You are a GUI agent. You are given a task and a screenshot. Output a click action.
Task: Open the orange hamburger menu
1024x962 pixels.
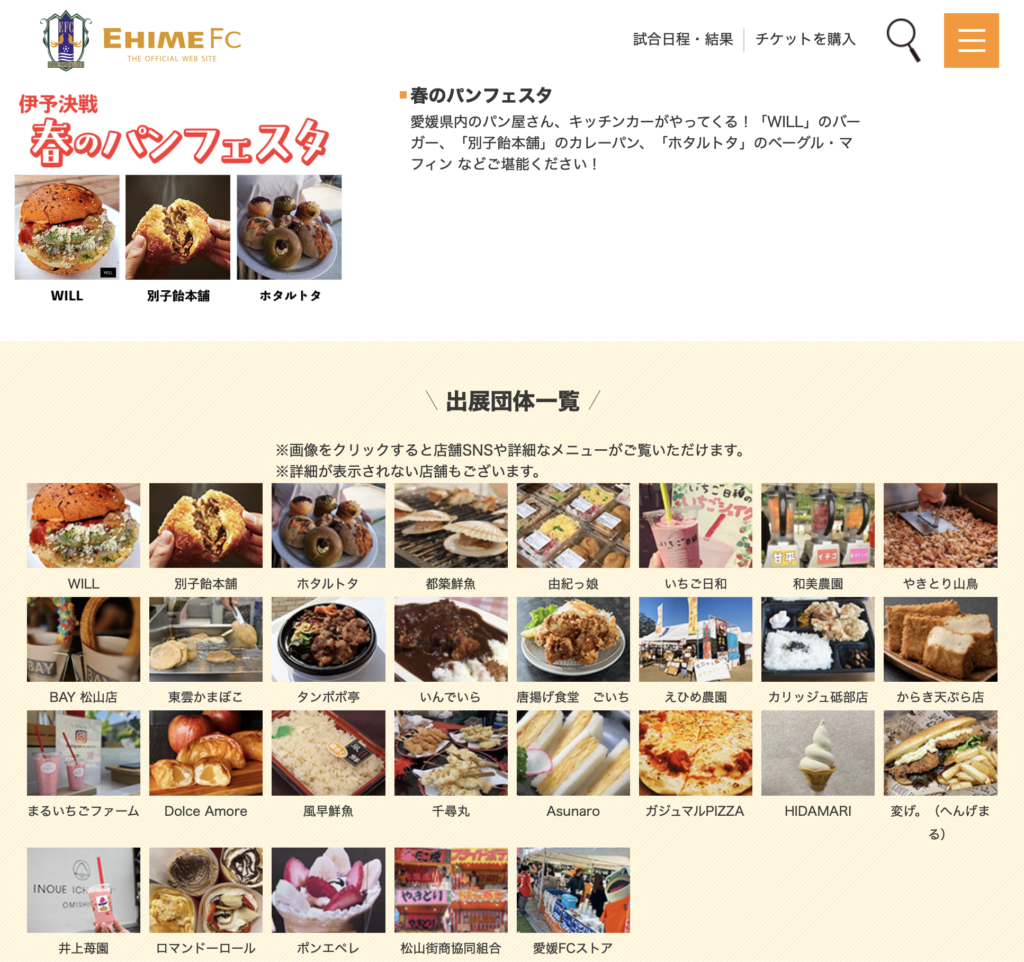pos(971,40)
